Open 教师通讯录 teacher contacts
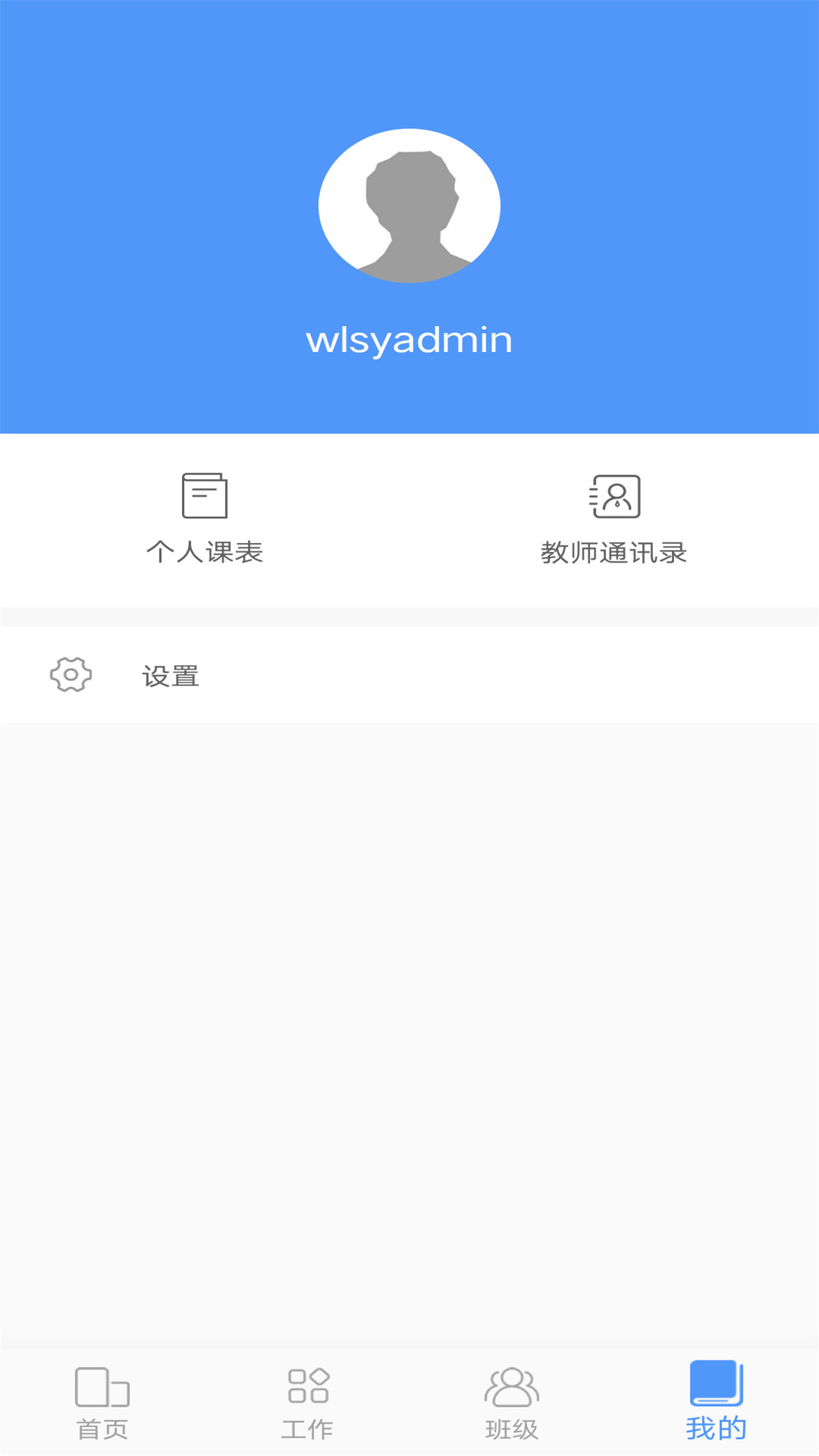The image size is (819, 1456). pos(614,519)
